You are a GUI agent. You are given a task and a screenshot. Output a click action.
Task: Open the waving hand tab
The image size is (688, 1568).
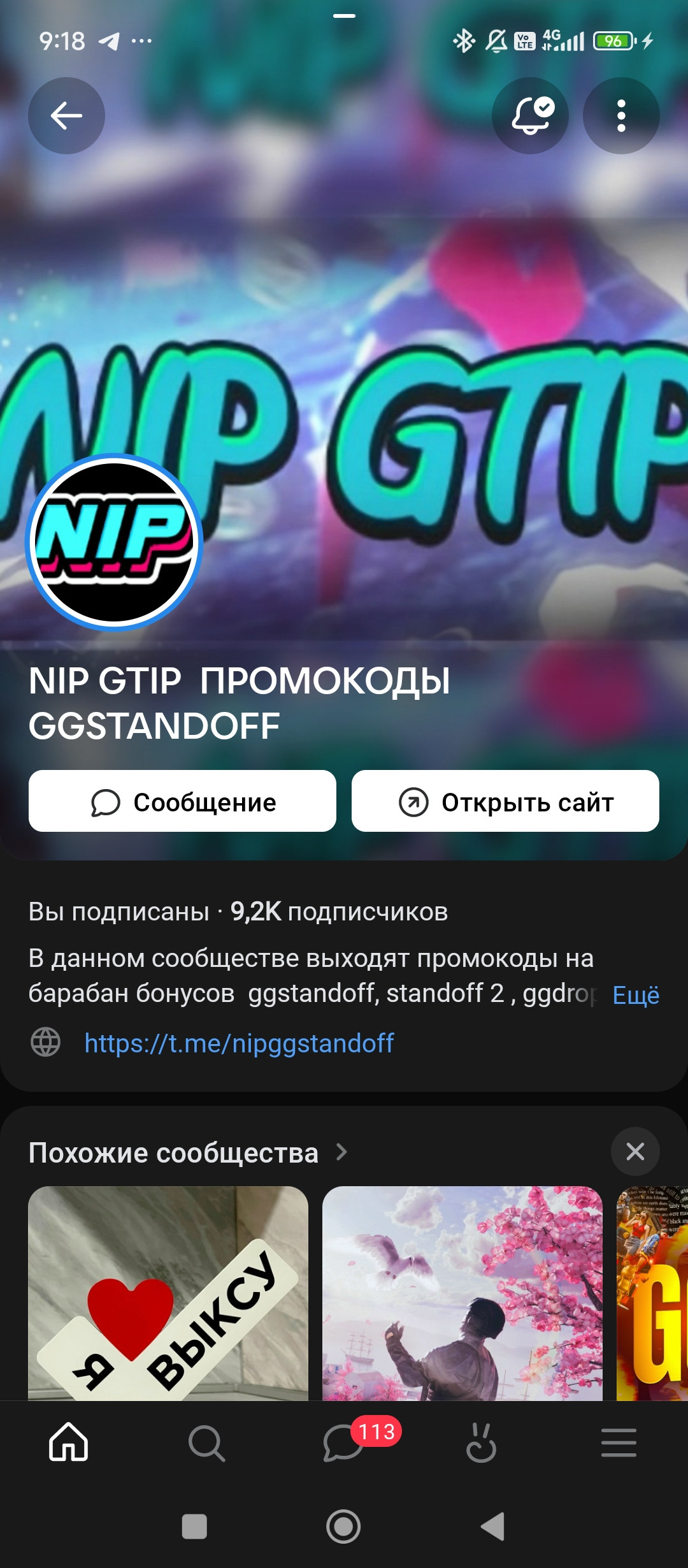[482, 1442]
